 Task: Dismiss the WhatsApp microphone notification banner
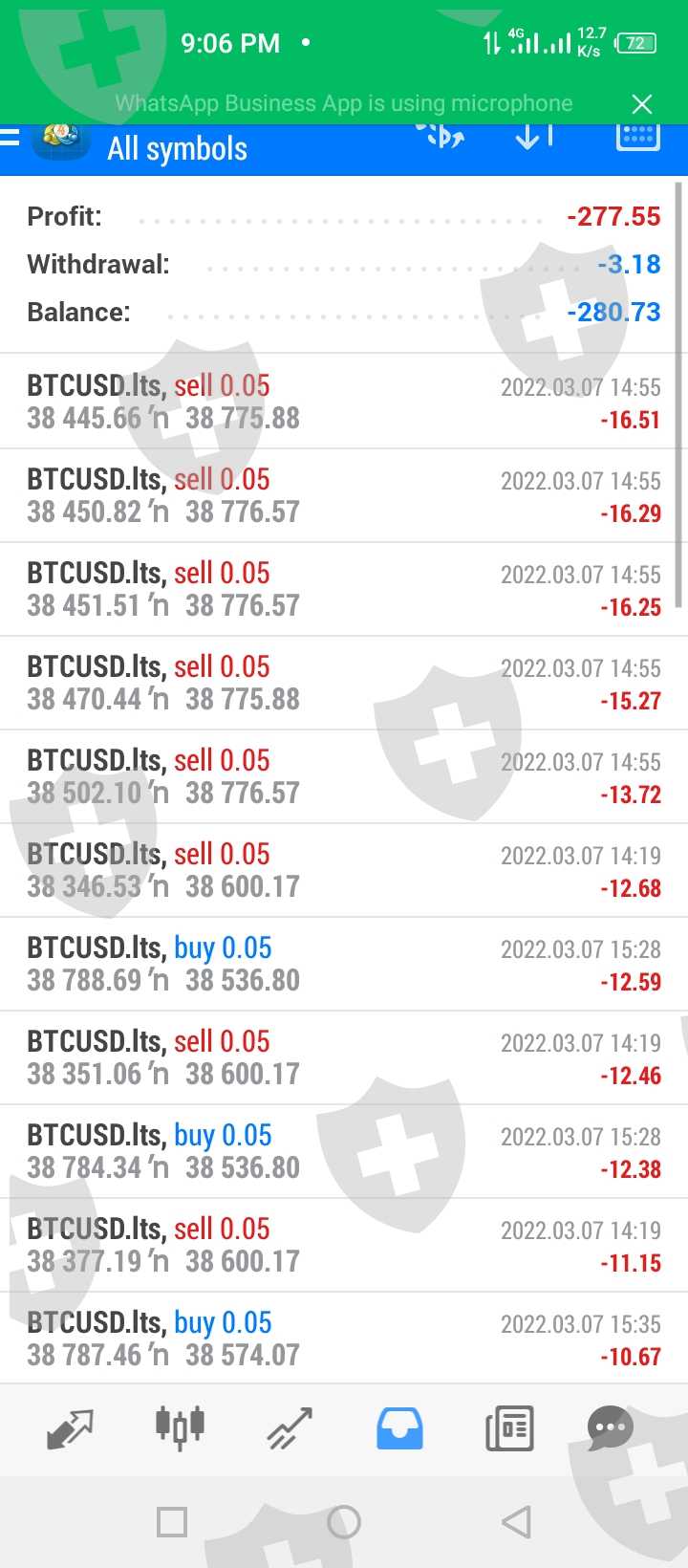(x=642, y=103)
